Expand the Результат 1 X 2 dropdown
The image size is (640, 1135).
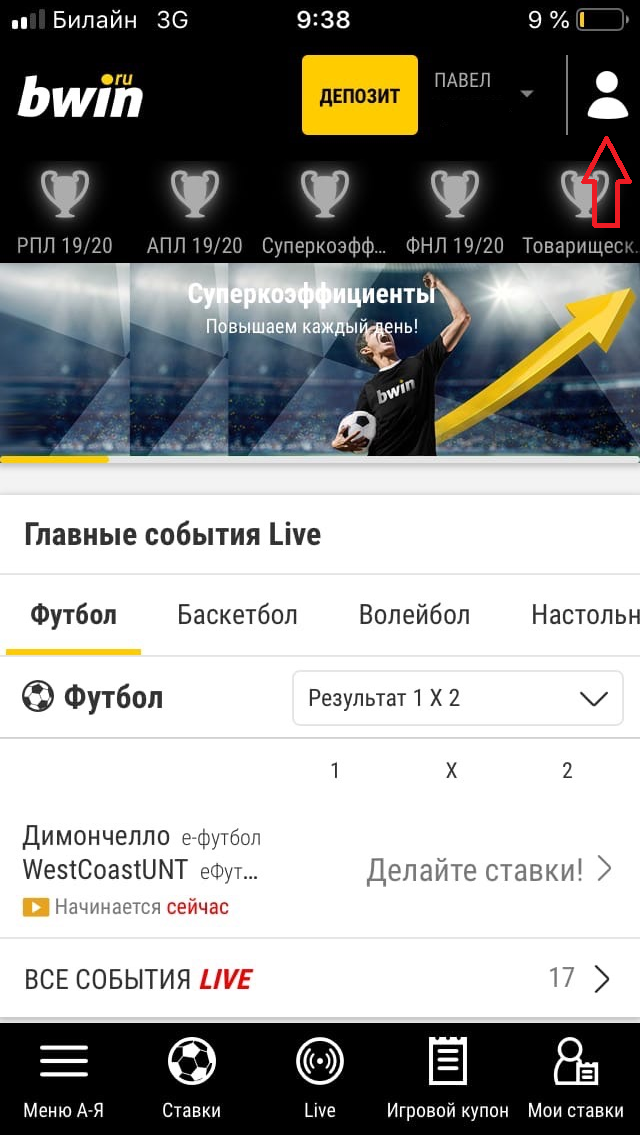(457, 698)
